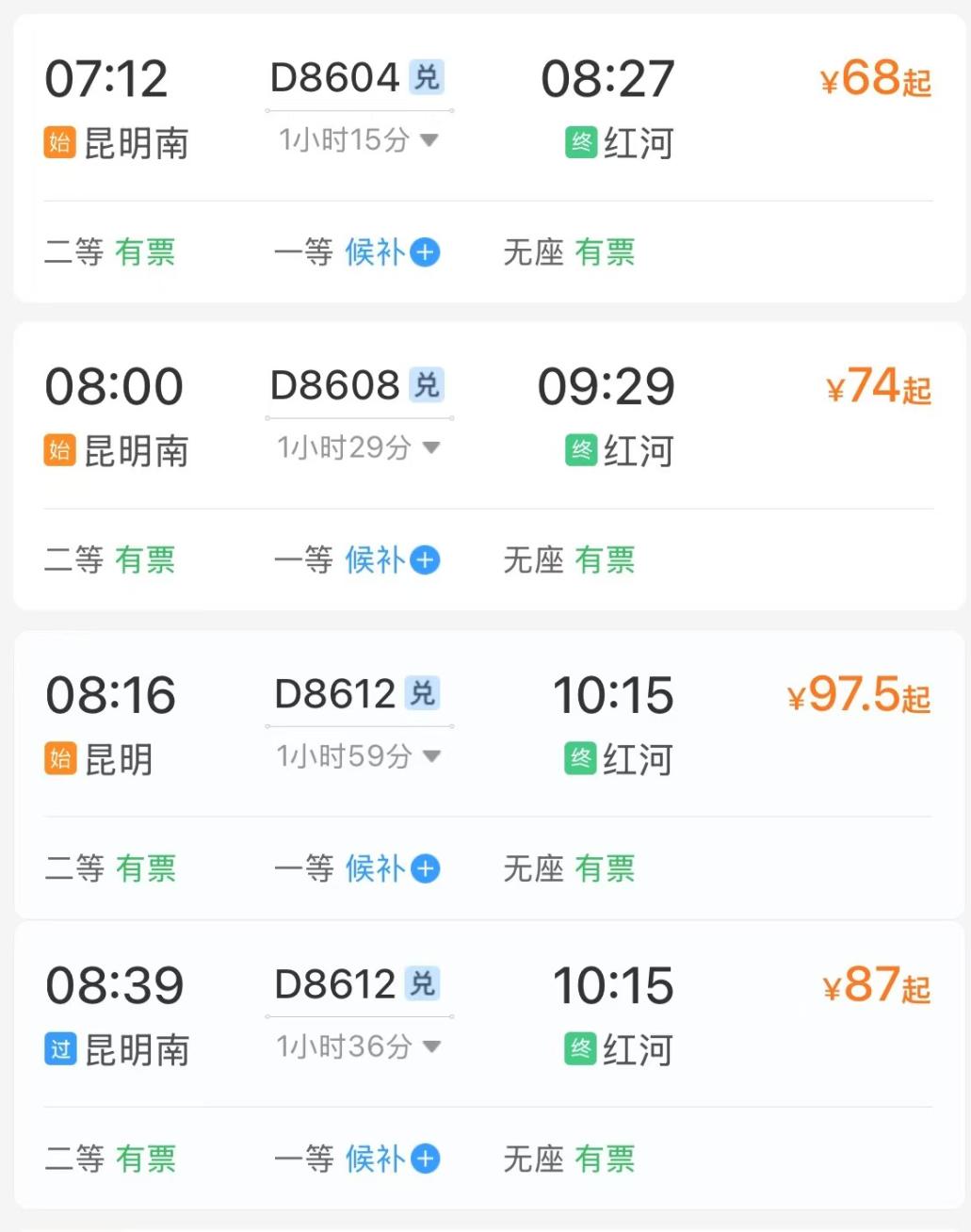This screenshot has height=1232, width=971.
Task: Join the 一等 候补 waitlist for D8608
Action: 425,560
